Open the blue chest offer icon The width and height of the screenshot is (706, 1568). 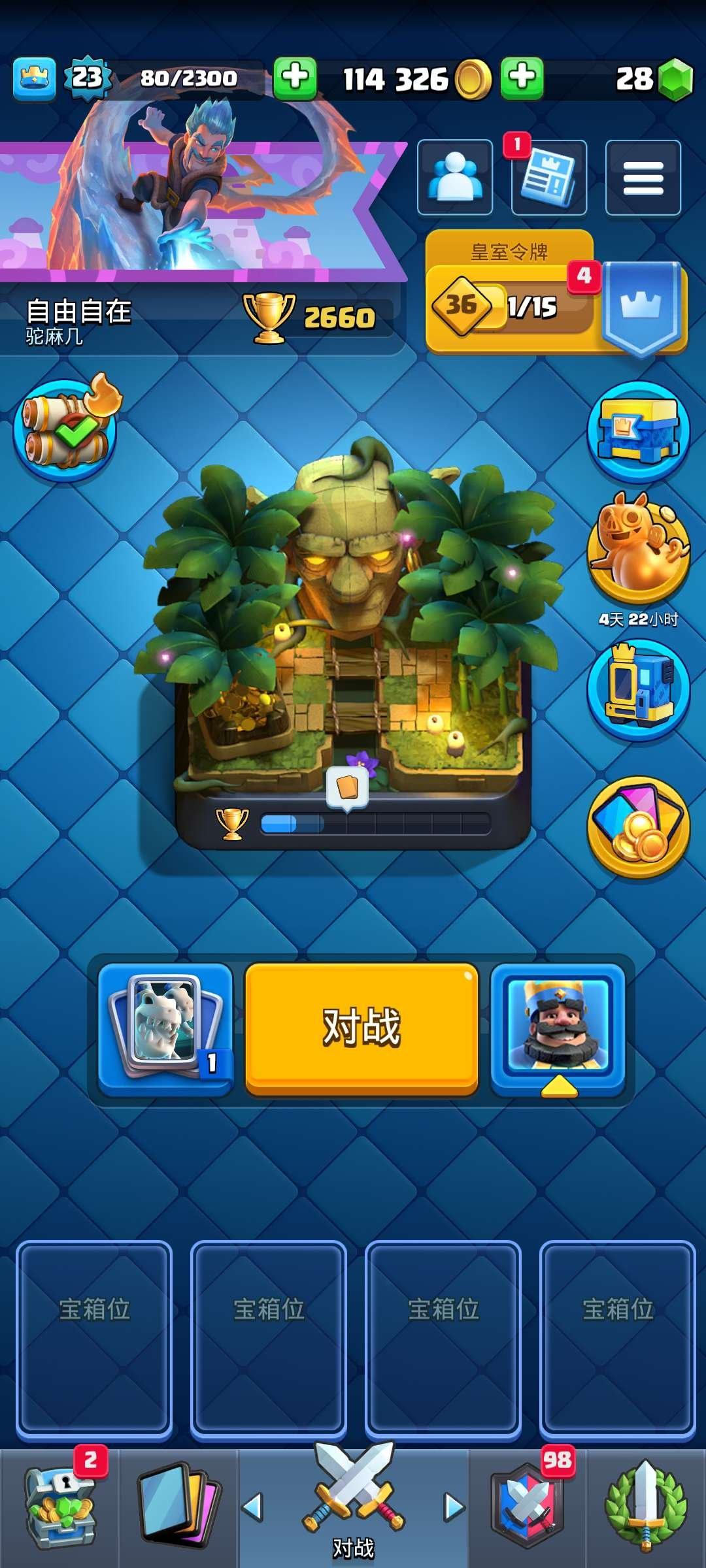coord(639,431)
